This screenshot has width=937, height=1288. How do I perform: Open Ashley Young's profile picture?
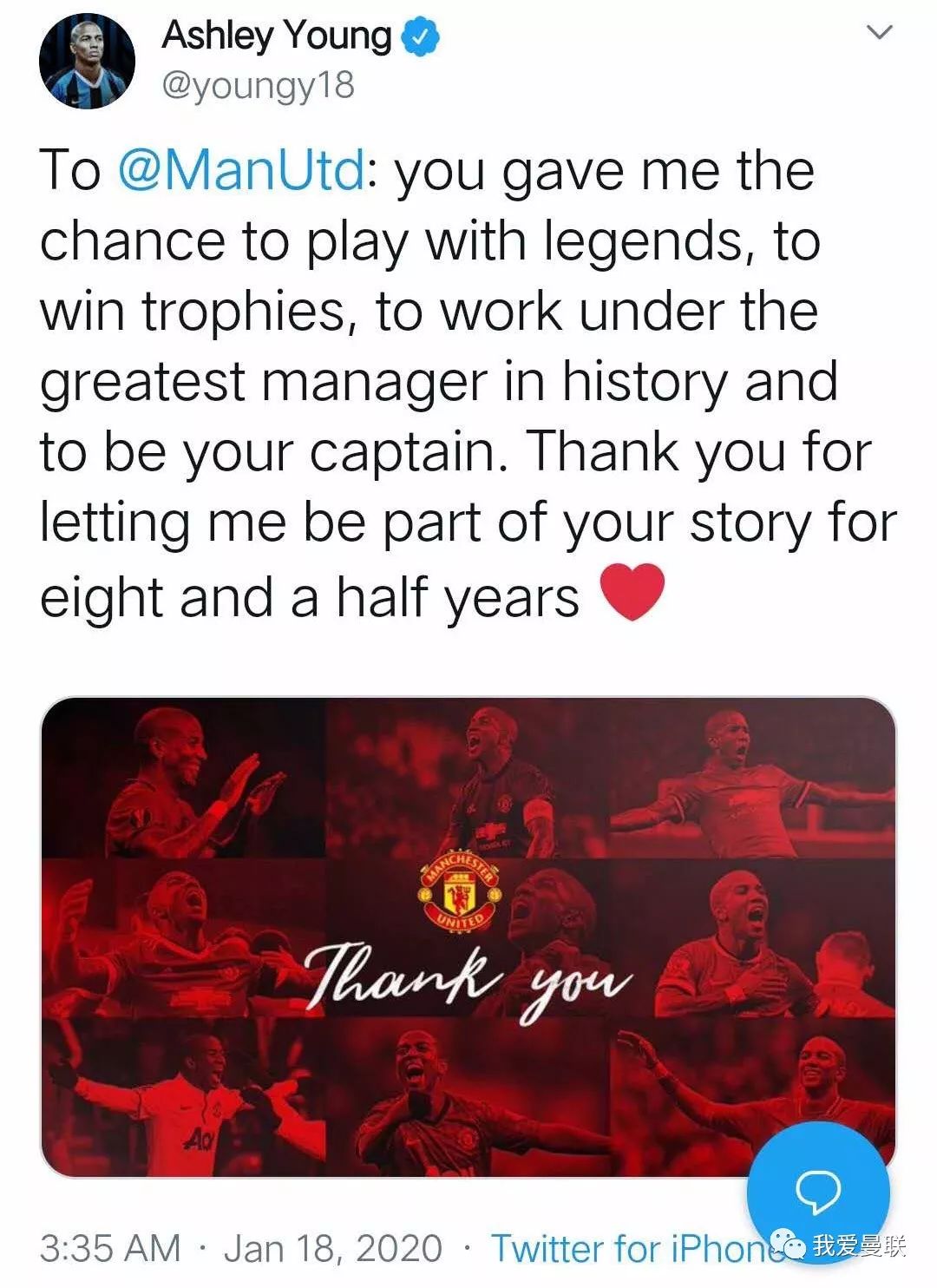(x=87, y=61)
